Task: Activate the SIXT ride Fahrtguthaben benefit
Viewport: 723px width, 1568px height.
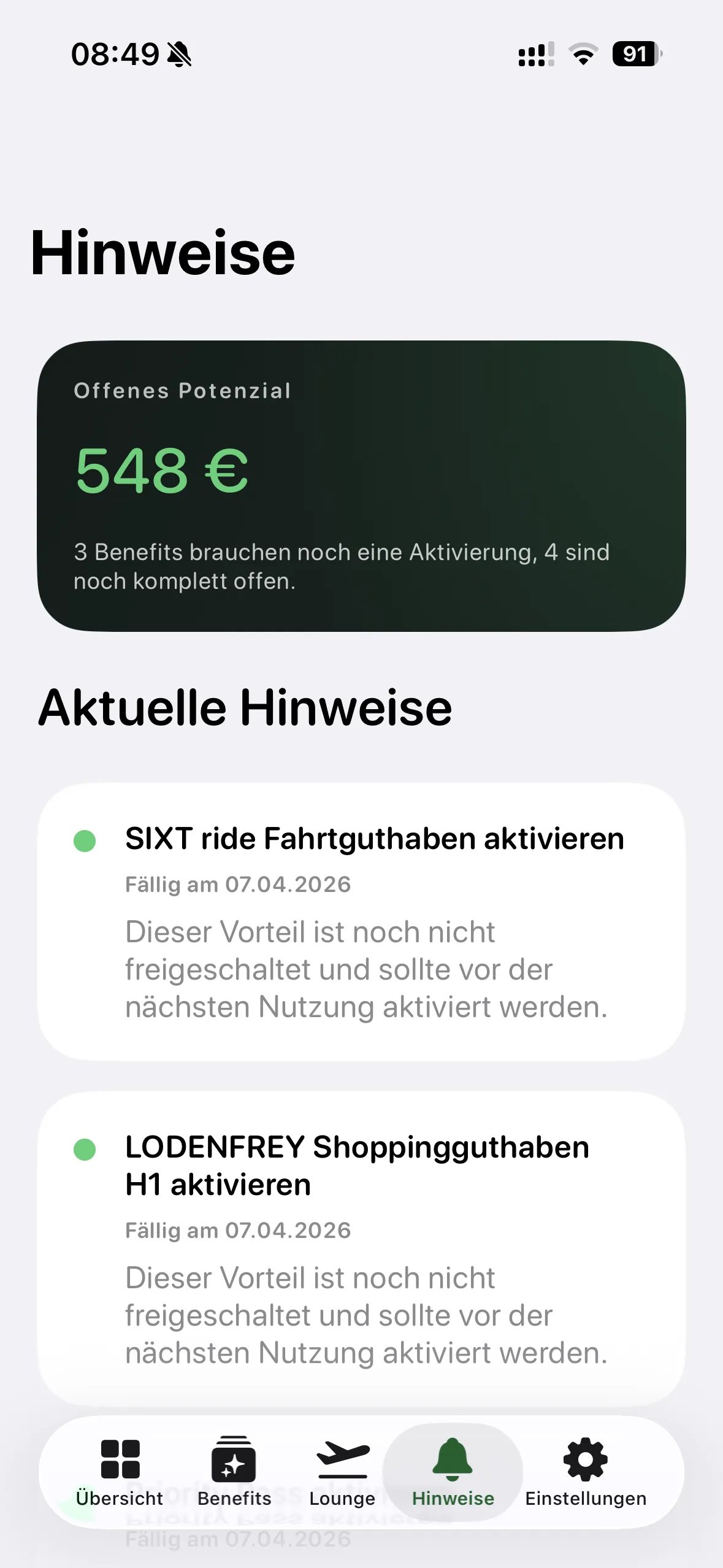Action: pos(374,838)
